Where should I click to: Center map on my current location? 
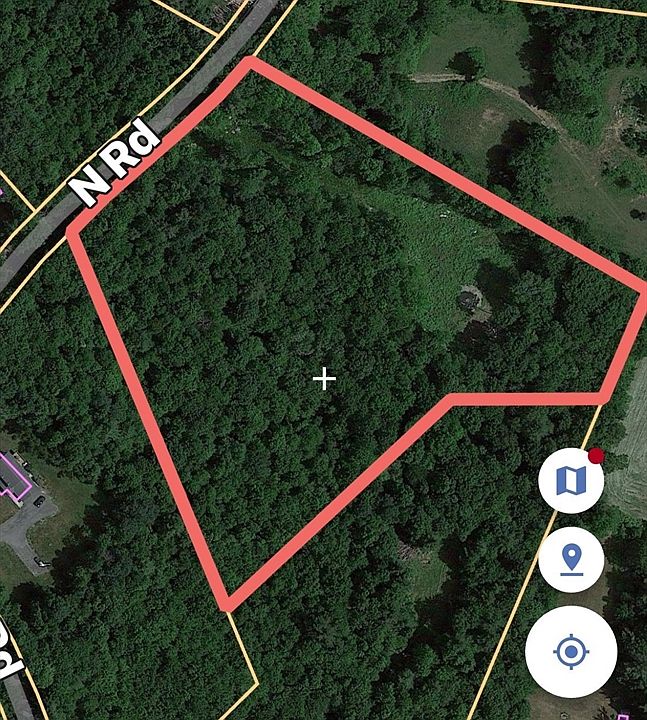pyautogui.click(x=570, y=652)
